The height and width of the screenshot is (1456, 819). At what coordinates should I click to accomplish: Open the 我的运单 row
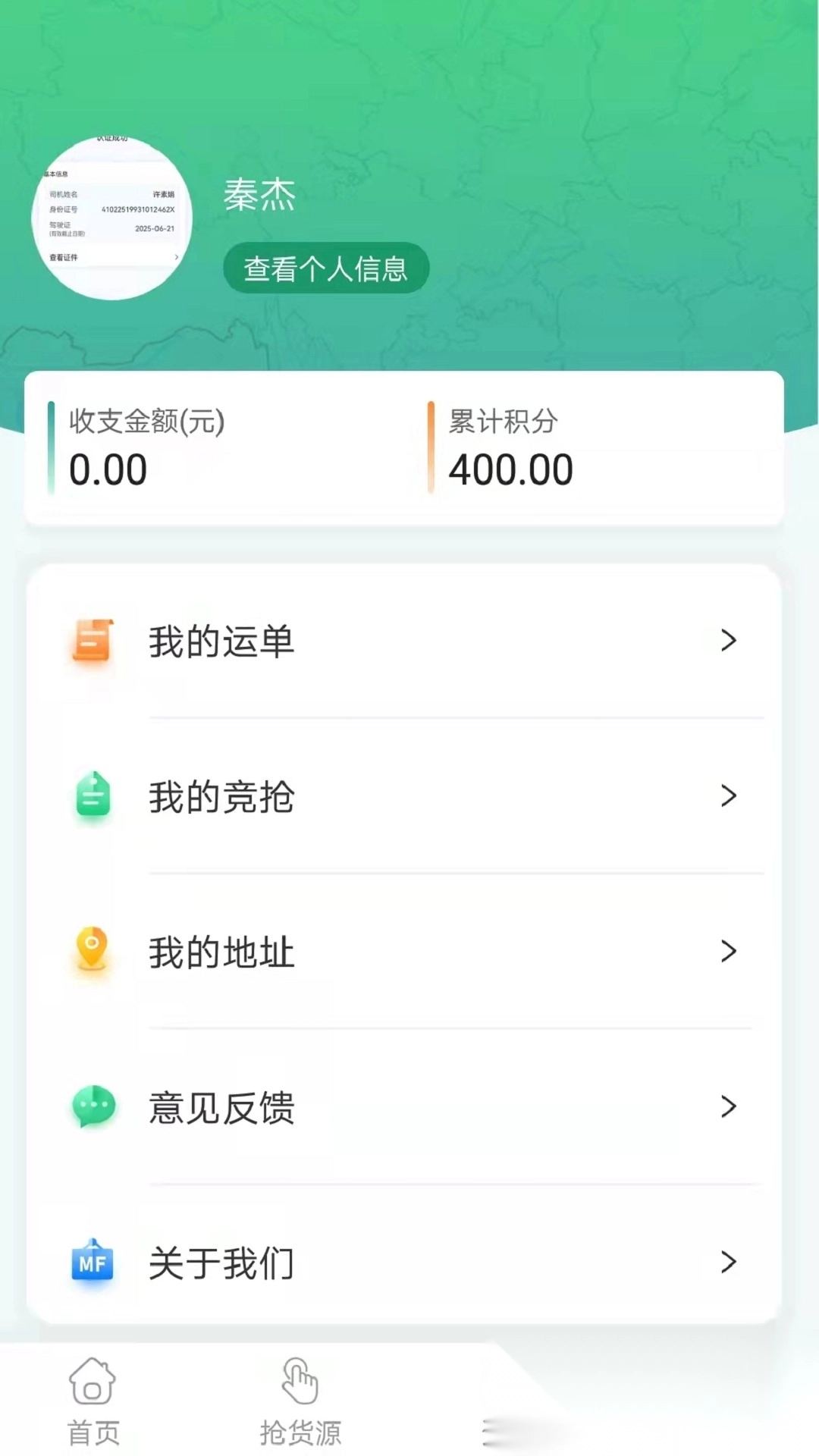click(403, 642)
